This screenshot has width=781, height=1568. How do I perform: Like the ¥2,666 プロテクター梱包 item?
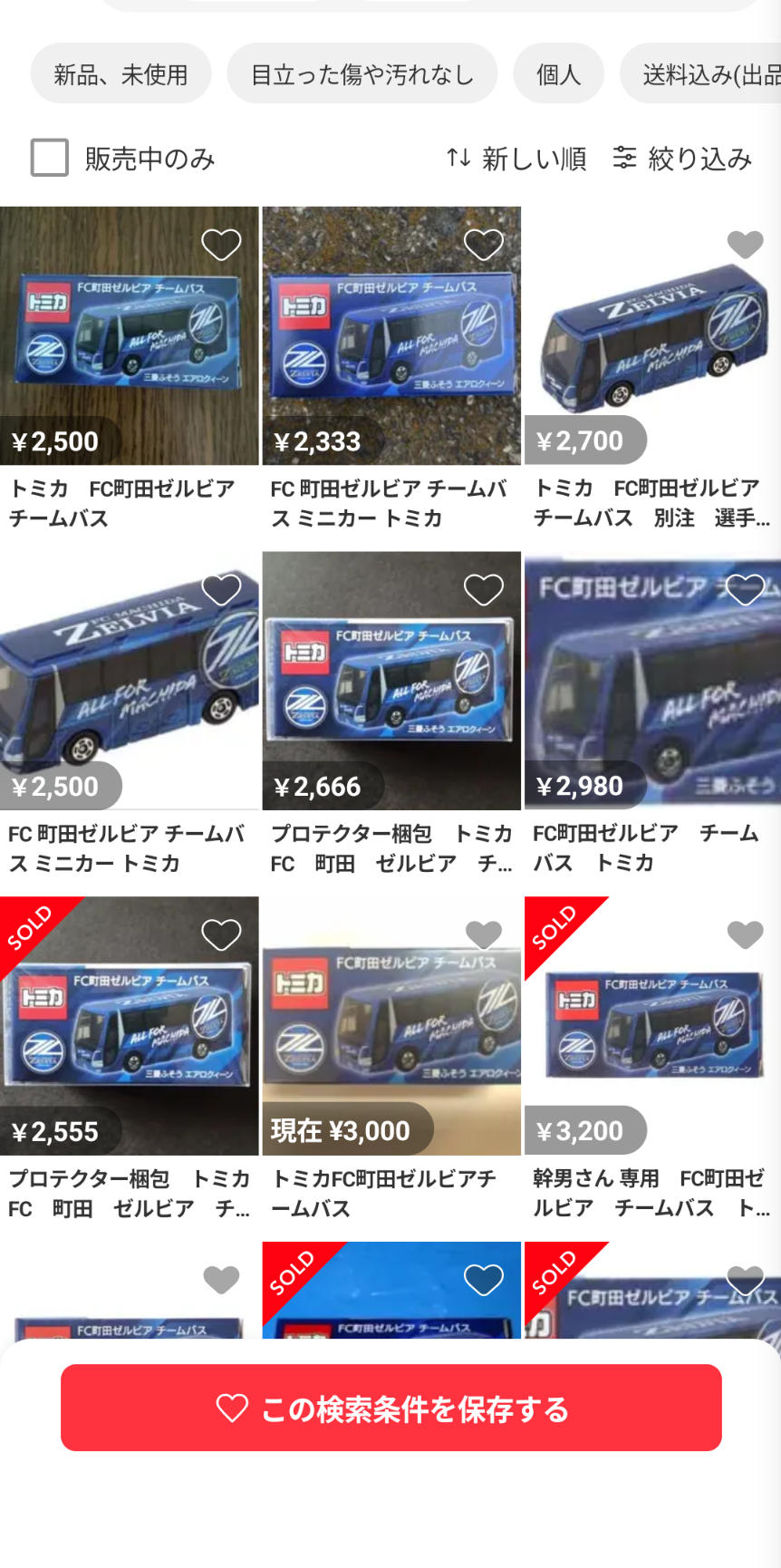[483, 590]
